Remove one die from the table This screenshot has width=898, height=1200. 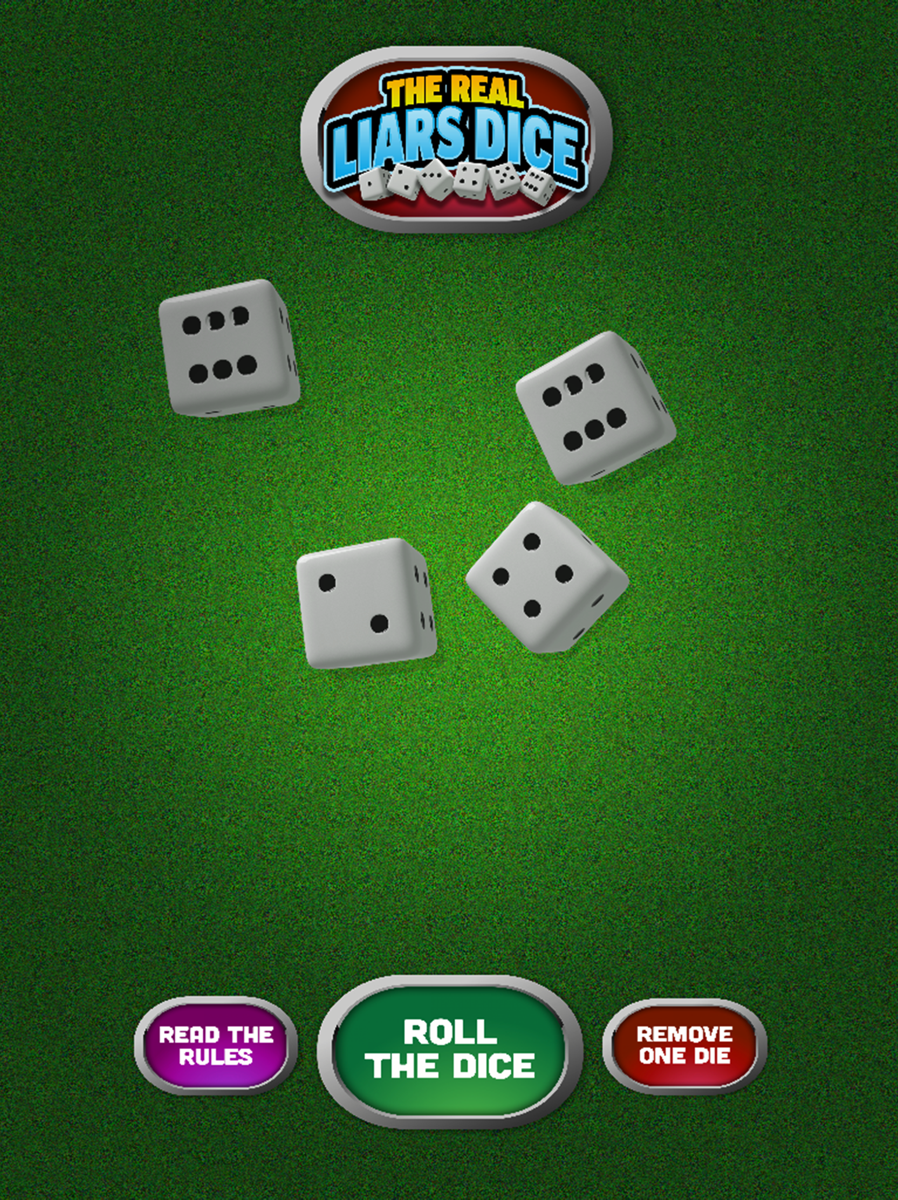point(684,1046)
